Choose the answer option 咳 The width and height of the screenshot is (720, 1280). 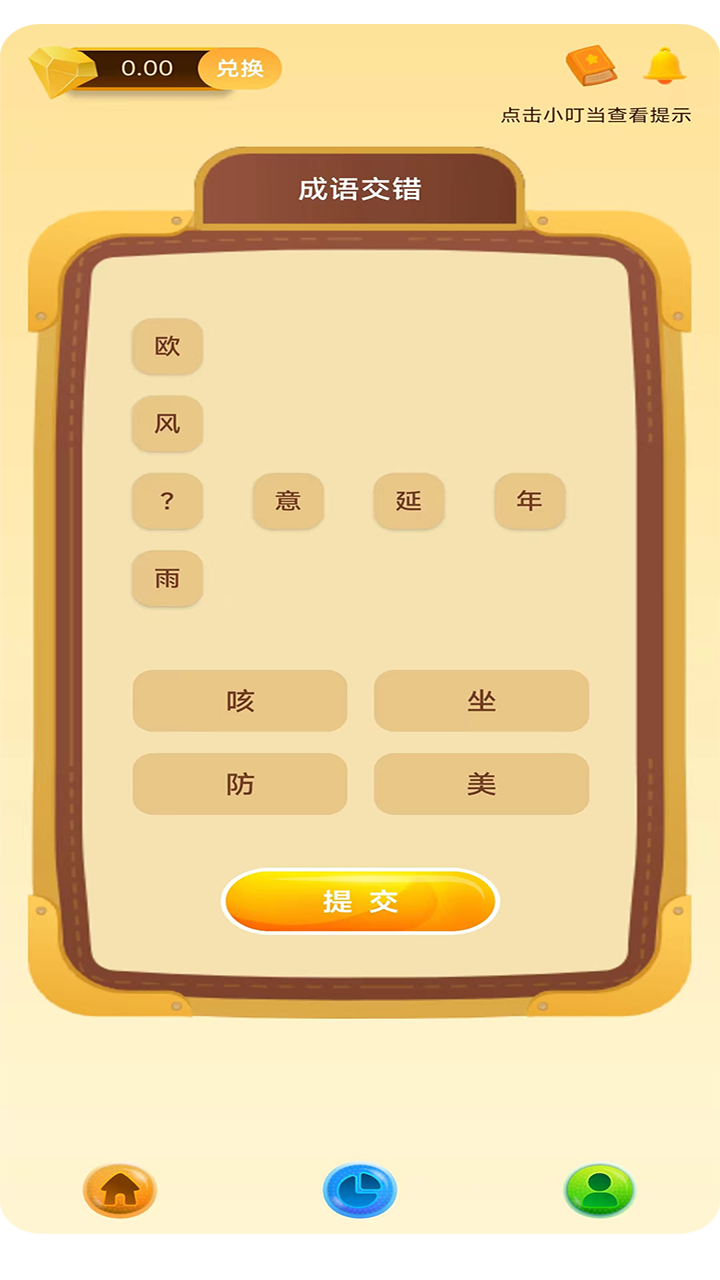click(240, 701)
